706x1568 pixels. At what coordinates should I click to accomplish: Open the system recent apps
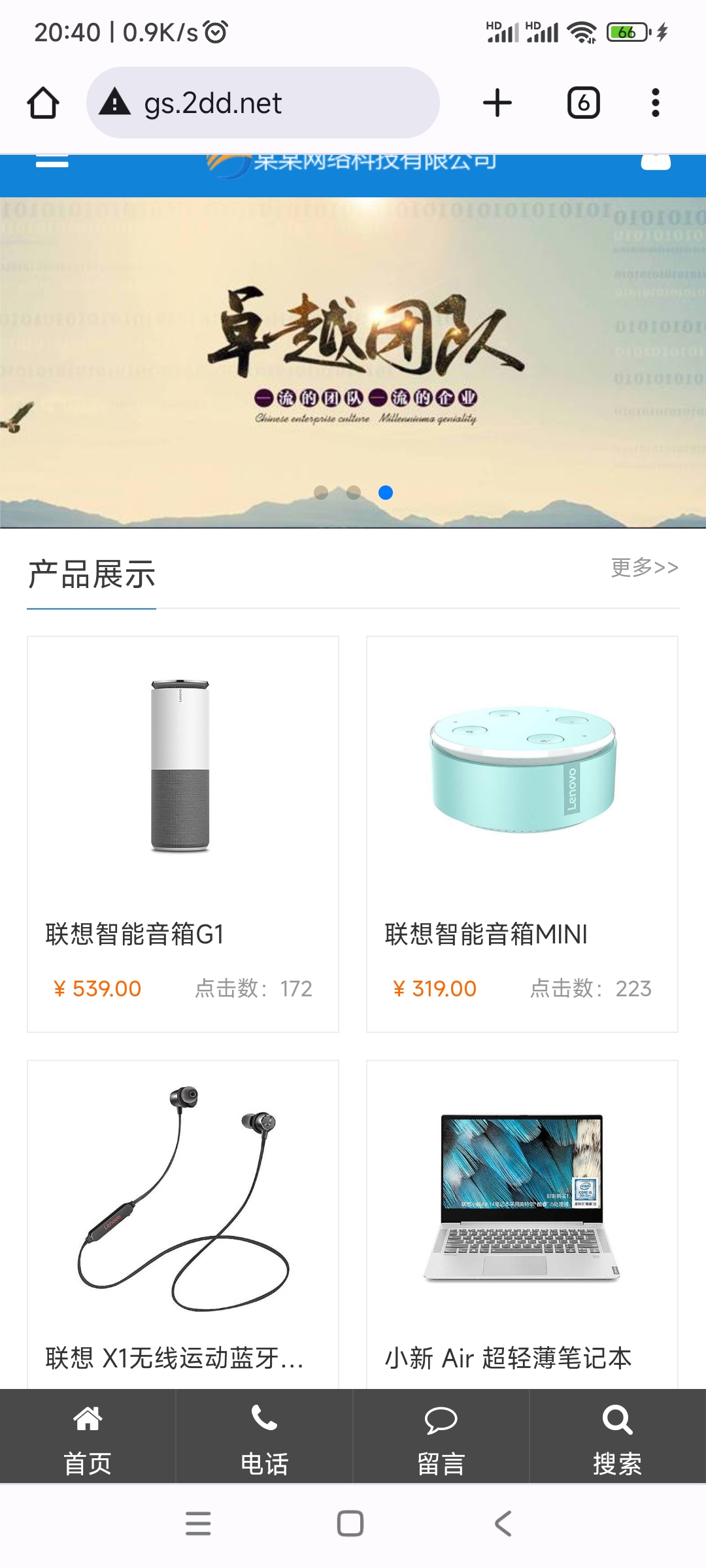198,1524
